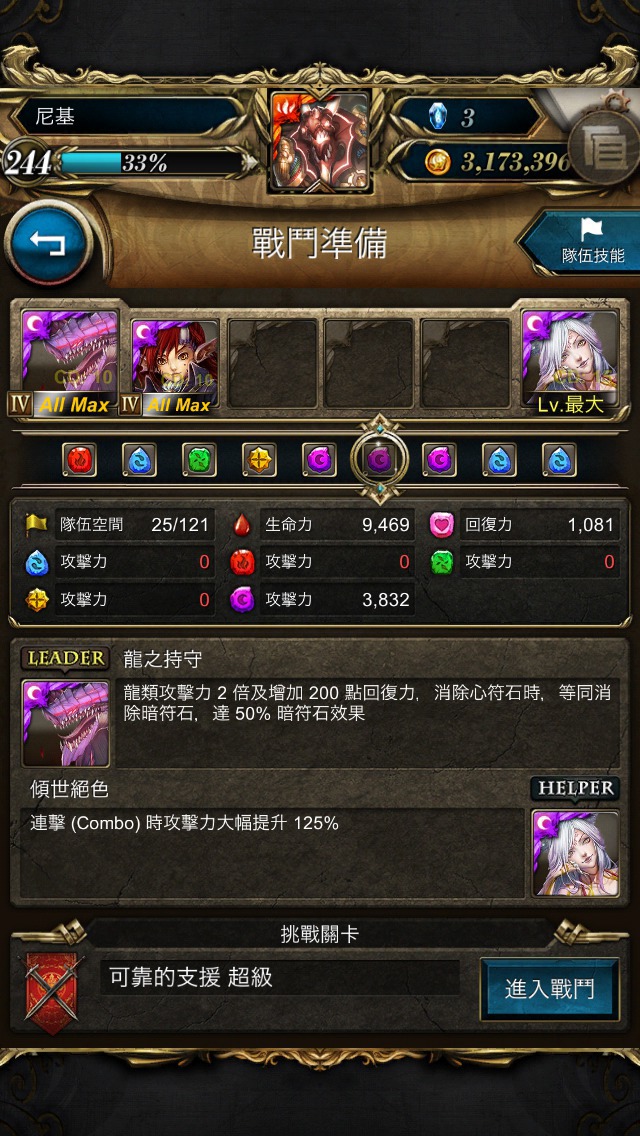Select the red fire team indicator

[x=79, y=460]
